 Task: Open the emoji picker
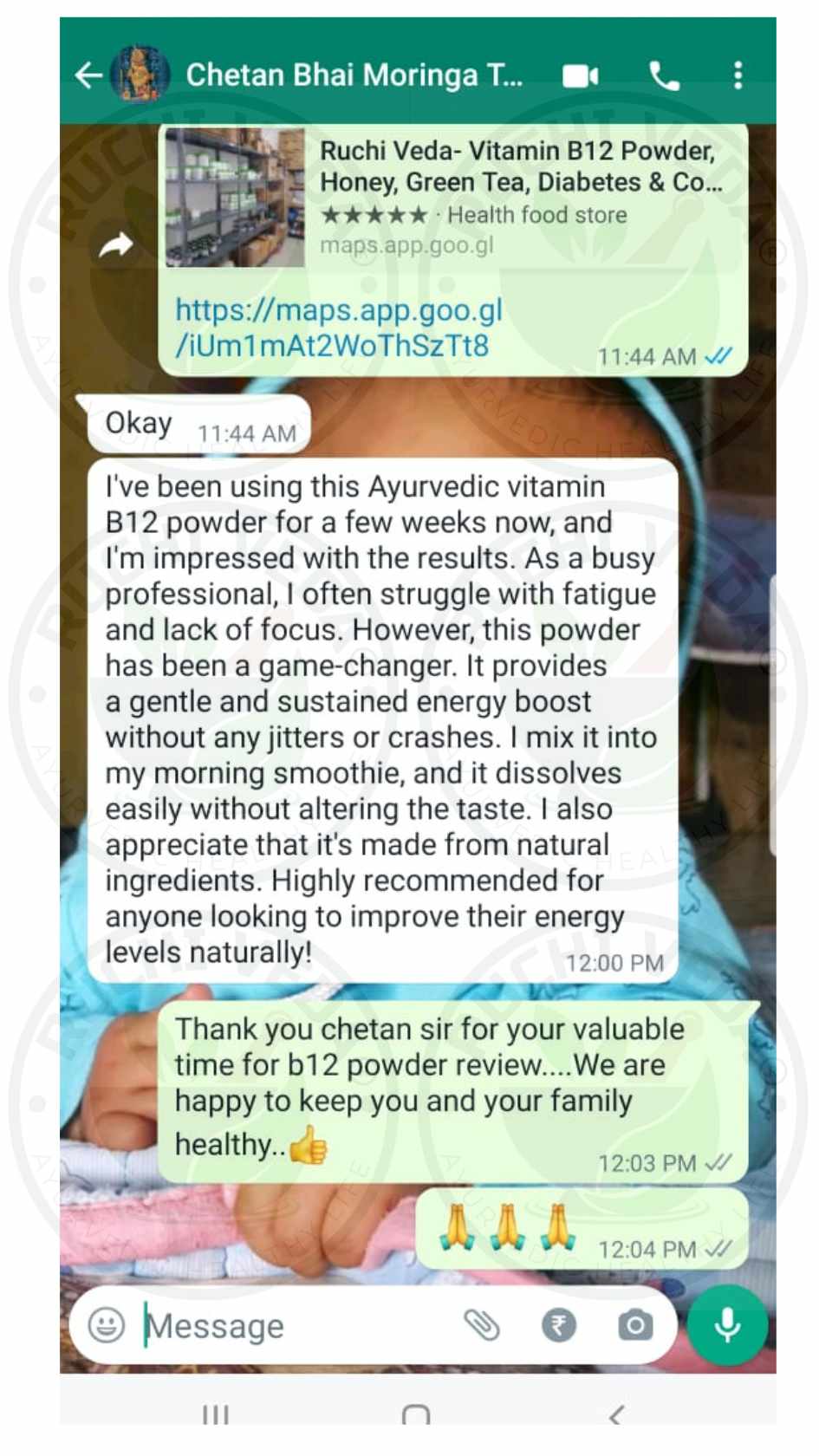click(107, 1324)
